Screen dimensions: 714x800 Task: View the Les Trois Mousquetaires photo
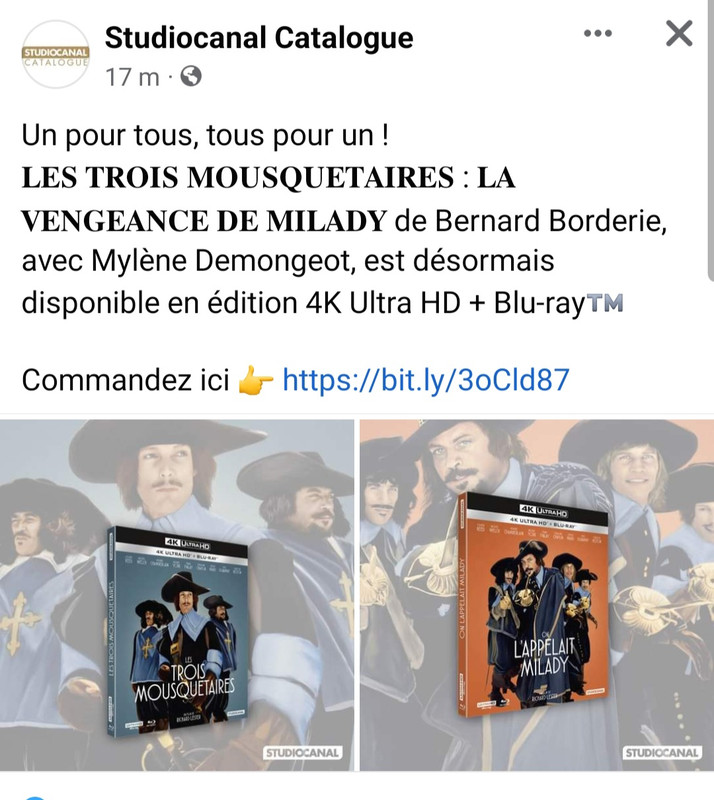(x=177, y=595)
